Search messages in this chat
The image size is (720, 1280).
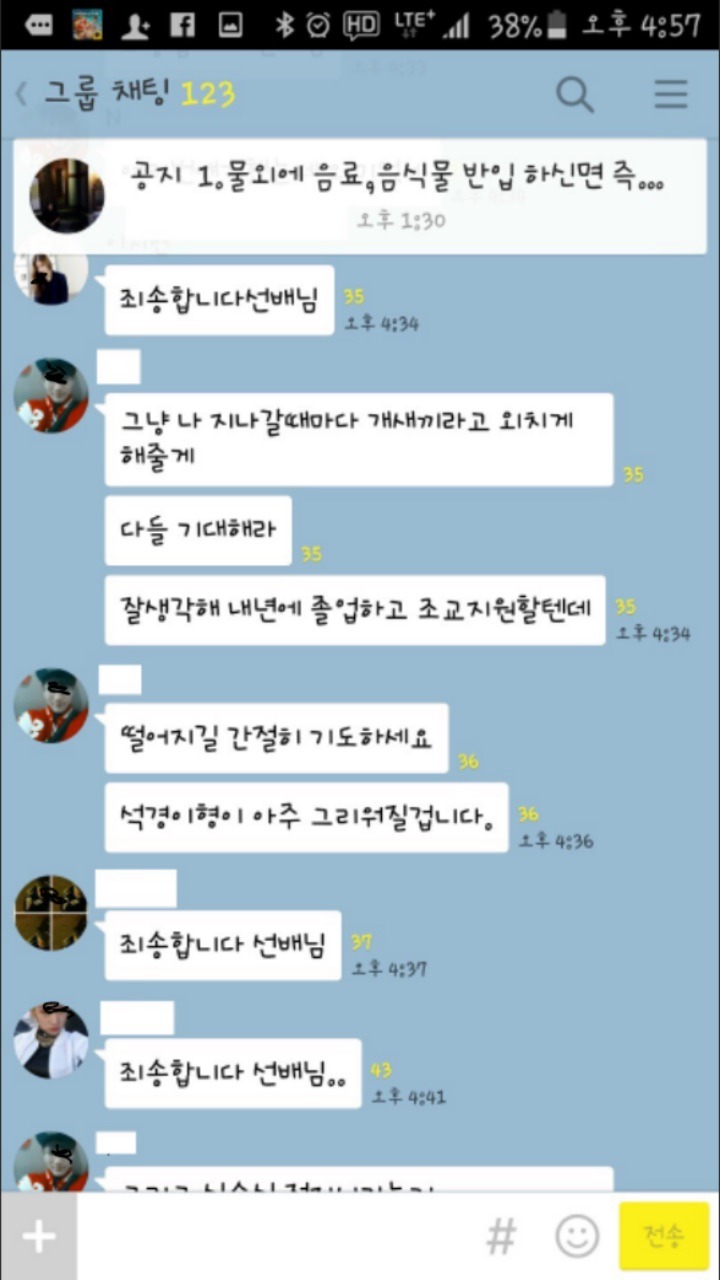(x=575, y=95)
